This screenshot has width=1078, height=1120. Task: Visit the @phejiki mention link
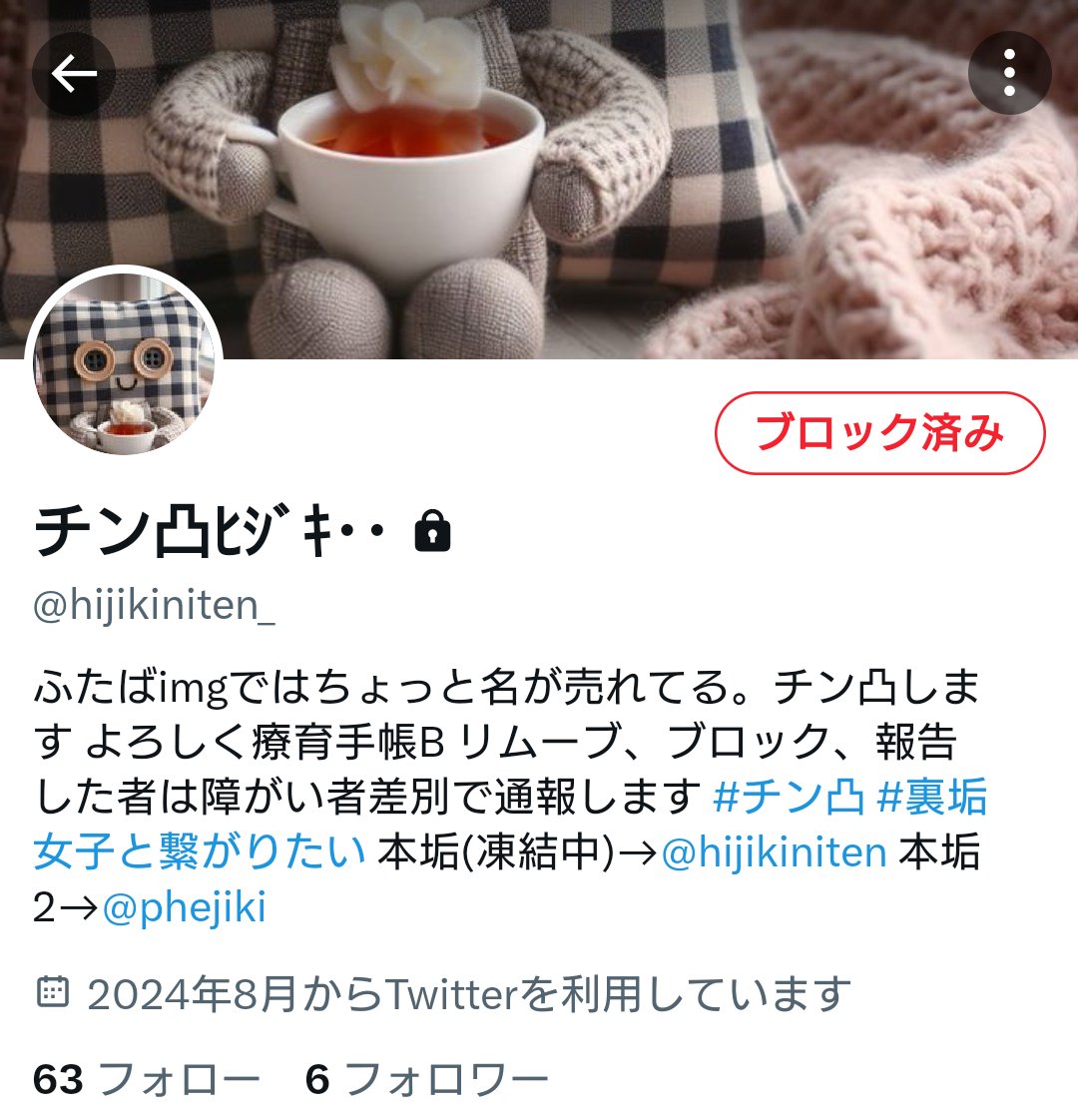(x=184, y=907)
